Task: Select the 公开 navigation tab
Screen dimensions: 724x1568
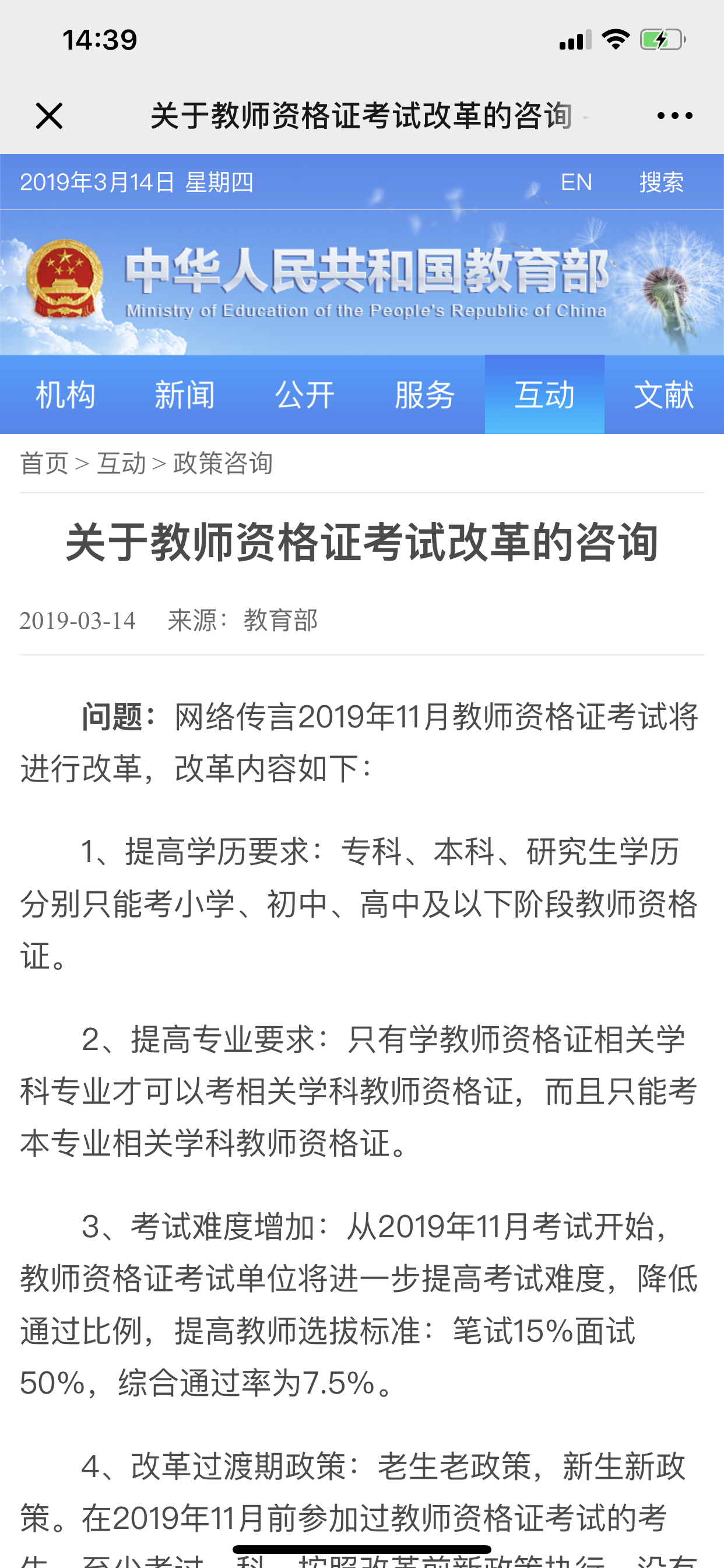Action: 304,394
